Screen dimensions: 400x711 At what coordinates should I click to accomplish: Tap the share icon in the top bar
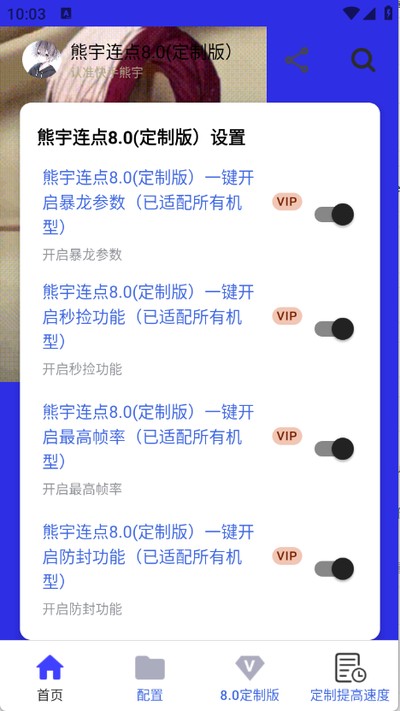[297, 60]
